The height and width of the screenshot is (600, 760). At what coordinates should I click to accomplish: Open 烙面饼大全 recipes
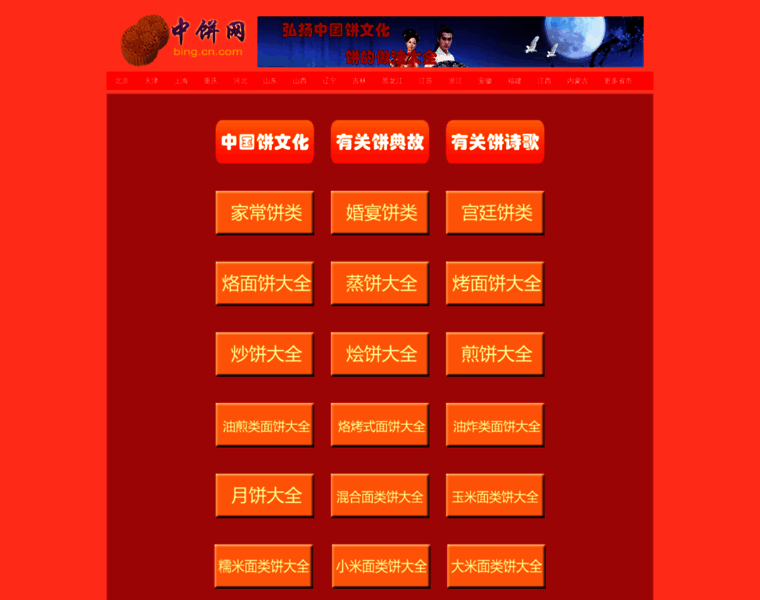pyautogui.click(x=265, y=284)
